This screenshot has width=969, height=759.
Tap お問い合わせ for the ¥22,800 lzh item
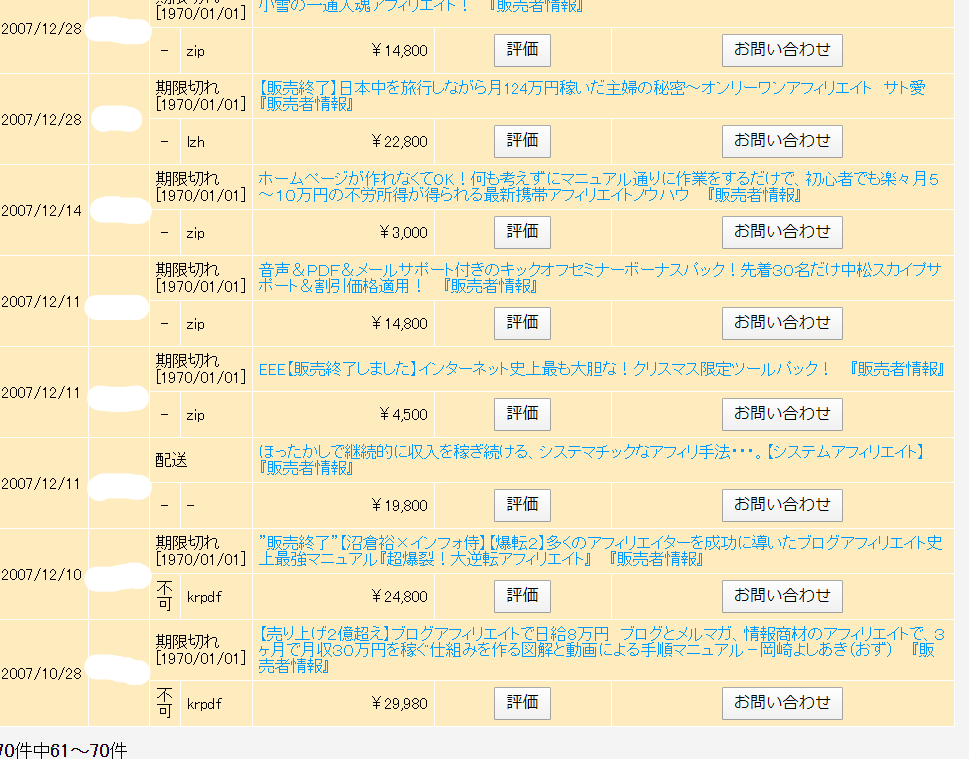coord(782,141)
